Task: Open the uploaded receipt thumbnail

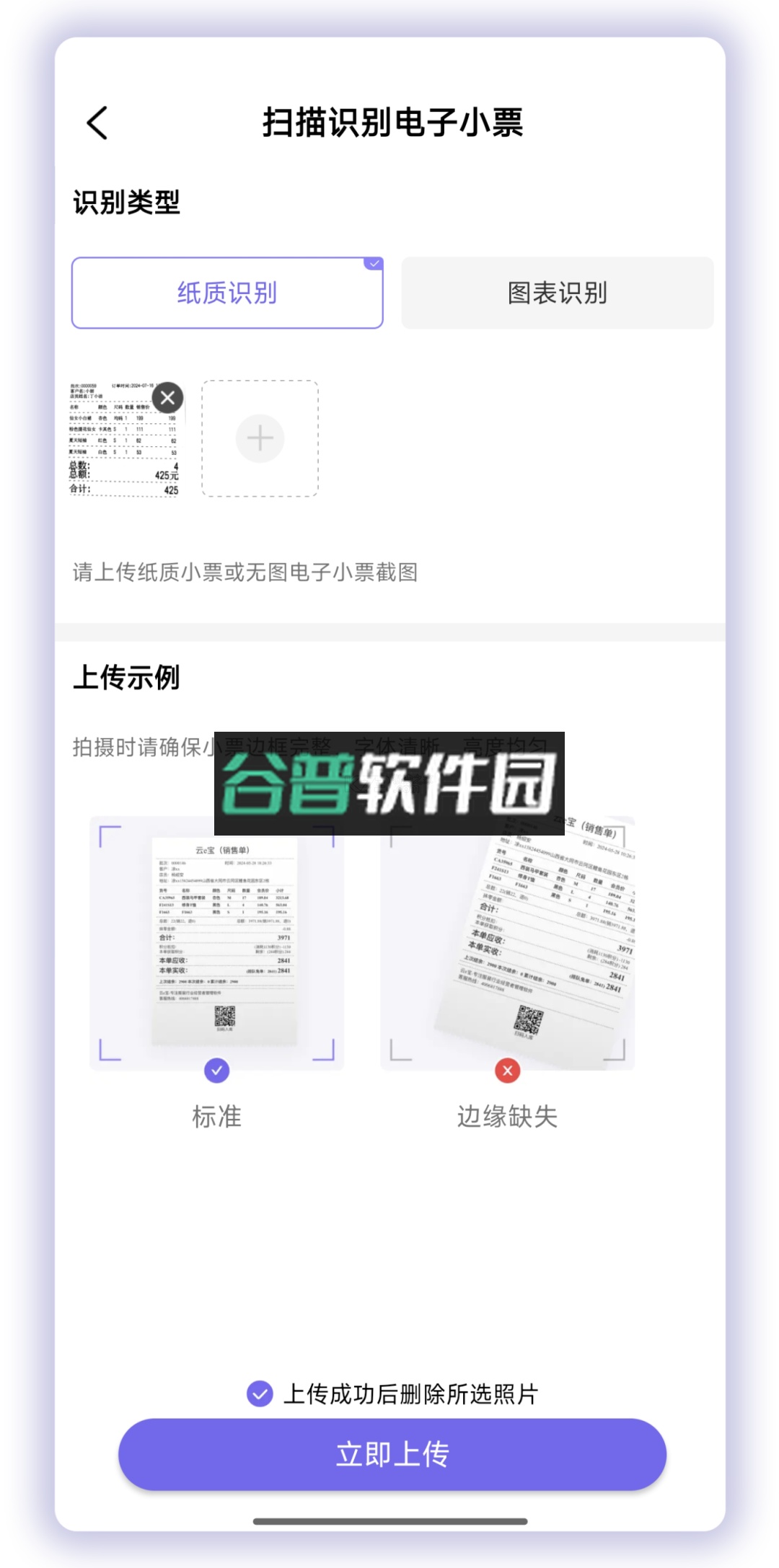Action: 119,447
